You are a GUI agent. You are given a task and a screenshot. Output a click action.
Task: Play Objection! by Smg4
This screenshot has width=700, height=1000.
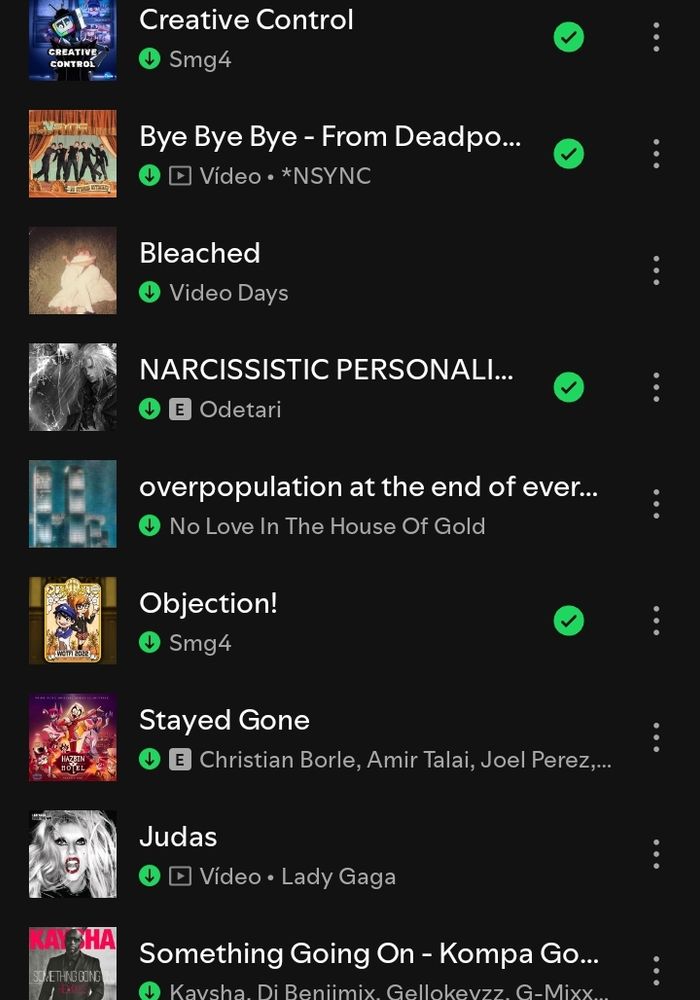208,603
